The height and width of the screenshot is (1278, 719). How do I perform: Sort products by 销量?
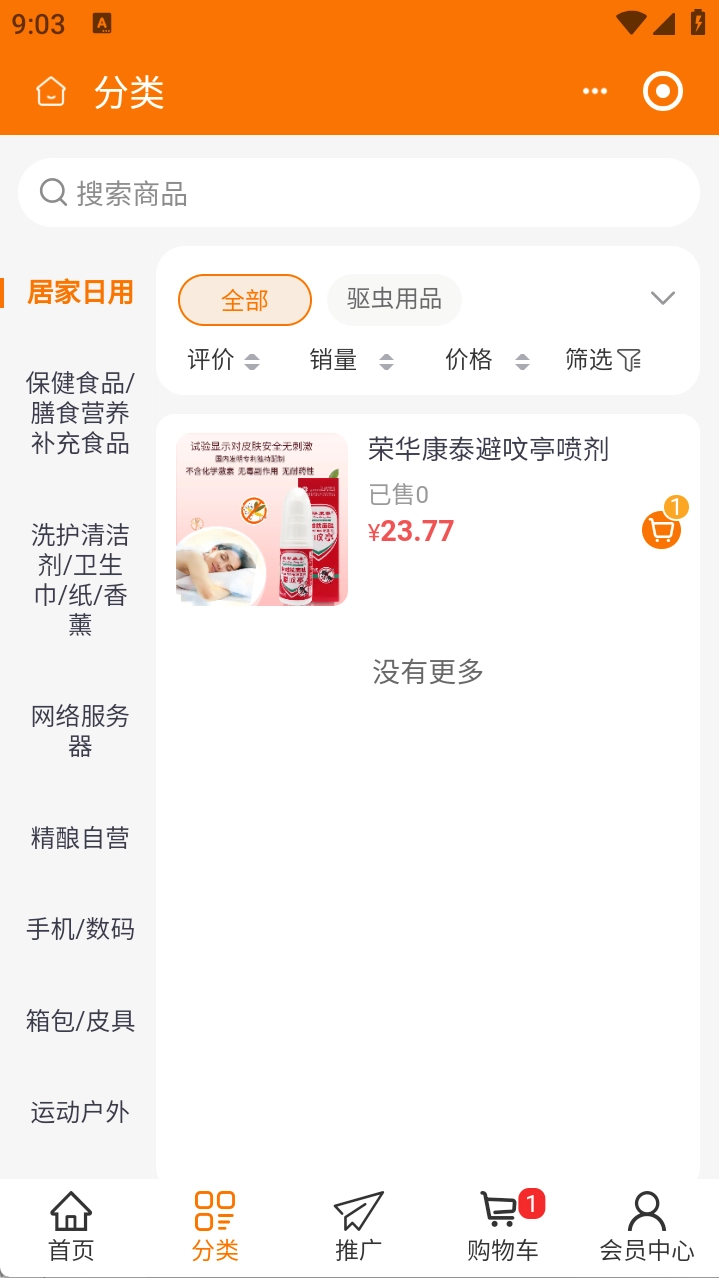[x=351, y=360]
